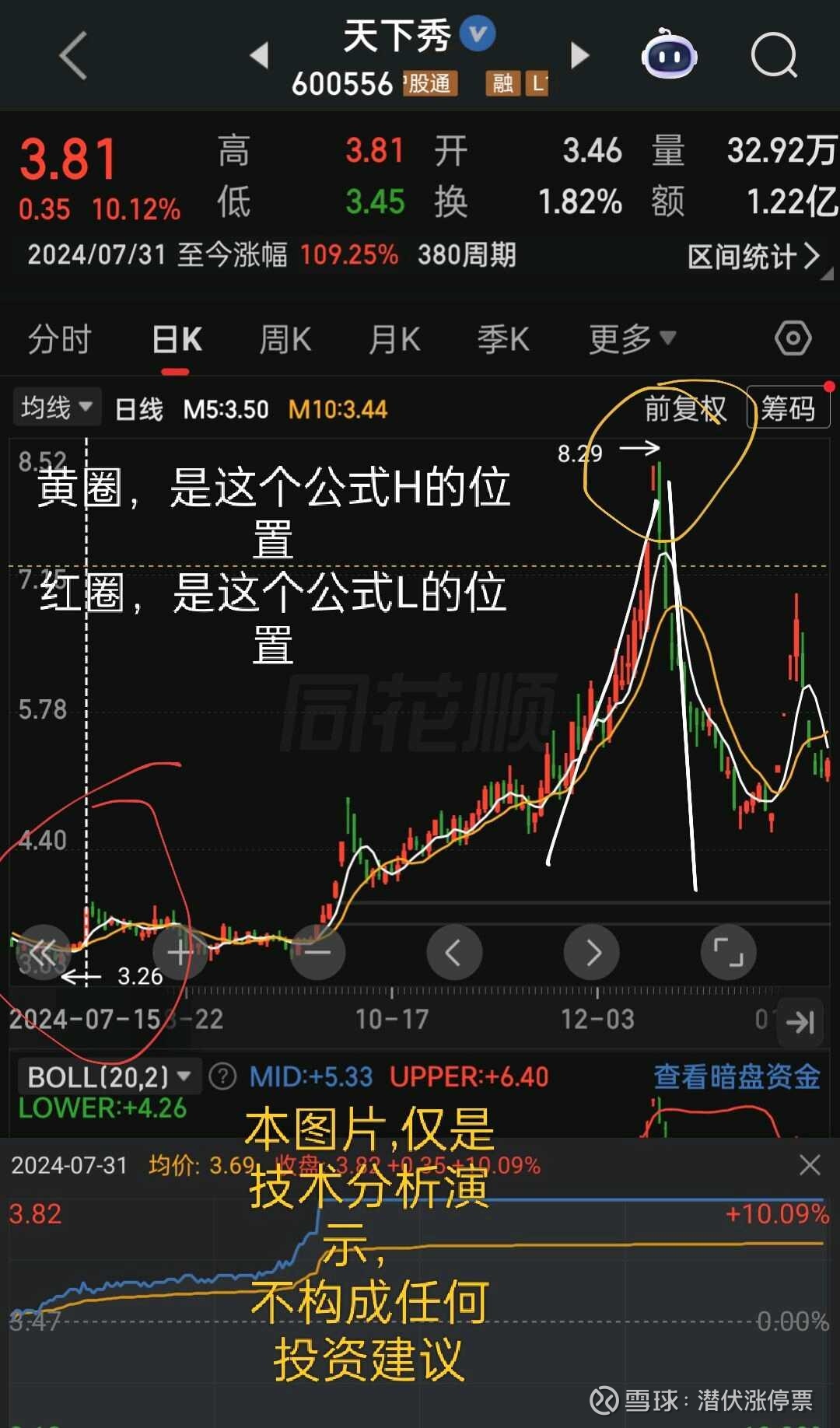This screenshot has width=840, height=1428.
Task: Go back using the top-left arrow
Action: [x=73, y=56]
